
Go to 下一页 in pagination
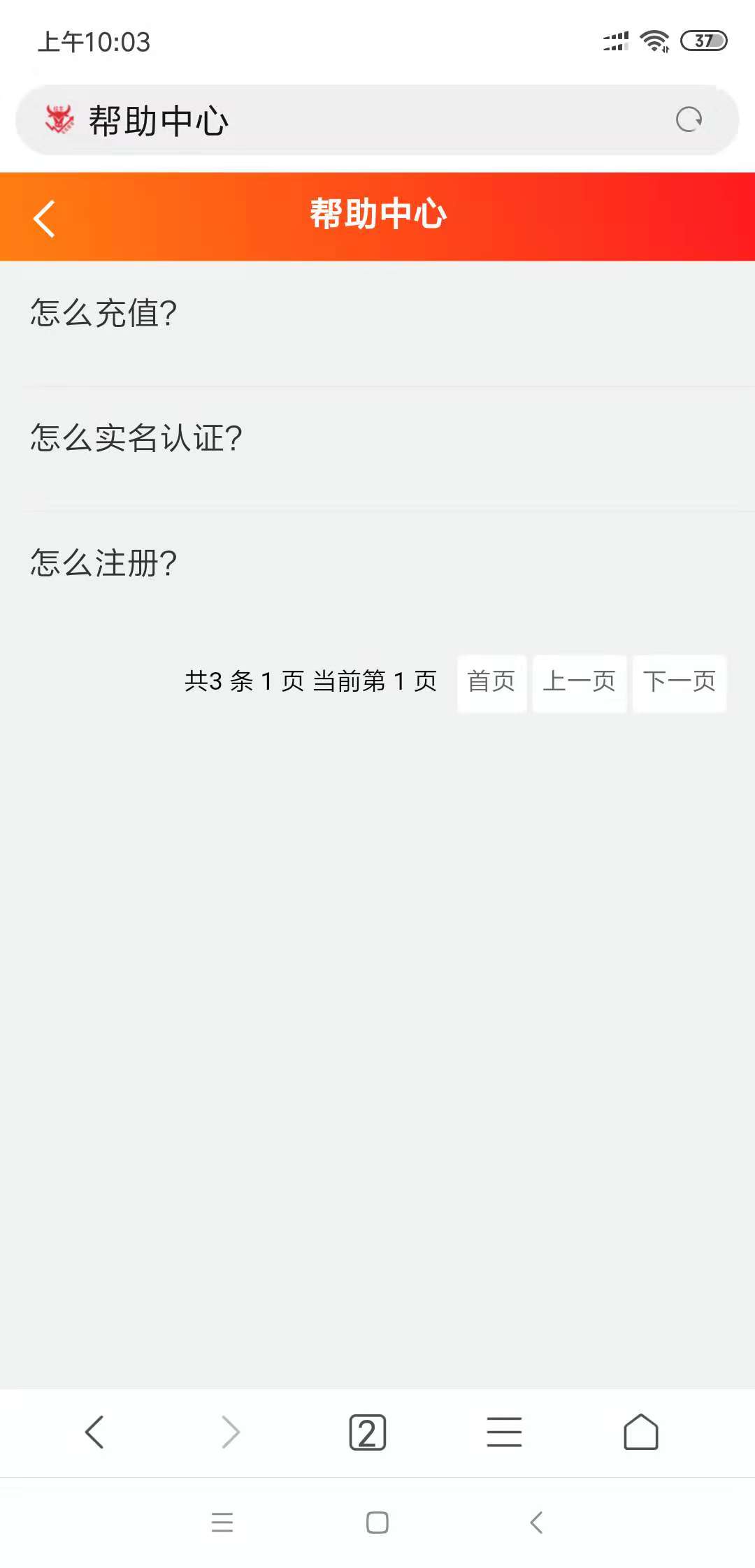(x=679, y=682)
